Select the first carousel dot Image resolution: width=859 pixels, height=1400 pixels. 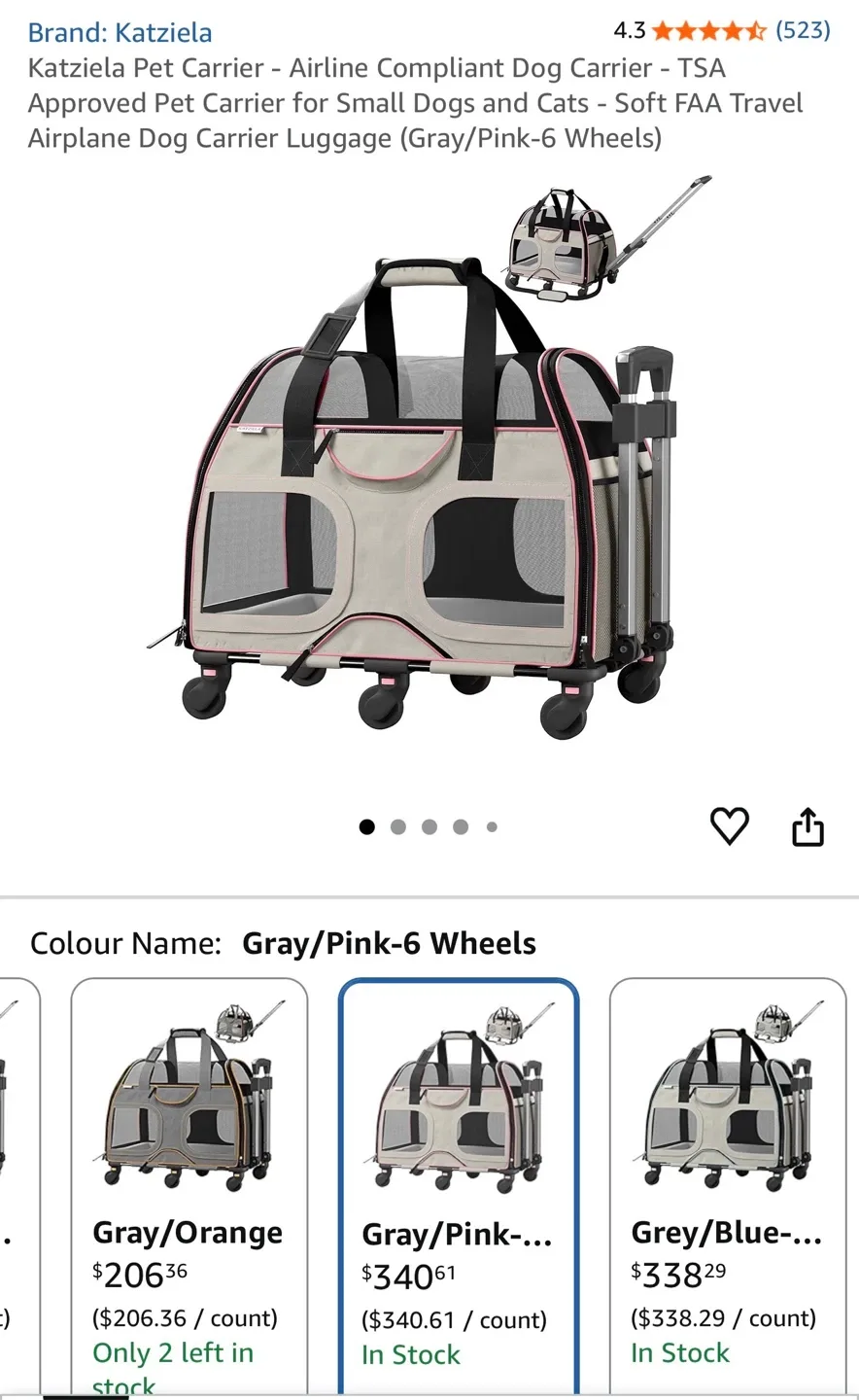(x=367, y=826)
